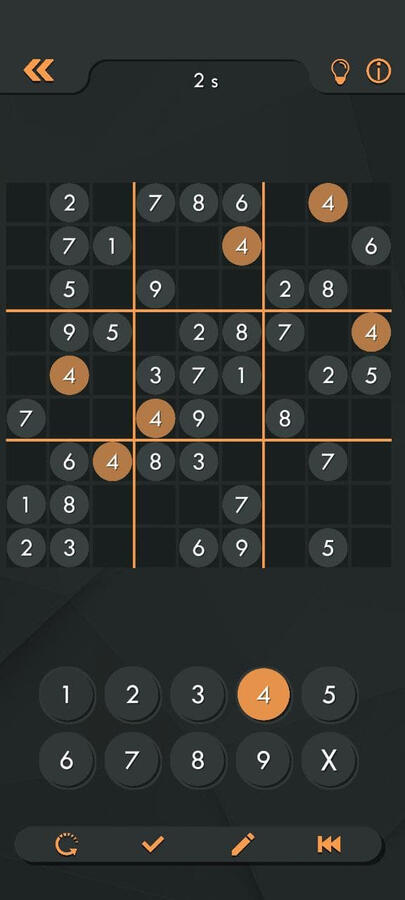
Task: Select number 1 on the keypad
Action: click(x=67, y=695)
